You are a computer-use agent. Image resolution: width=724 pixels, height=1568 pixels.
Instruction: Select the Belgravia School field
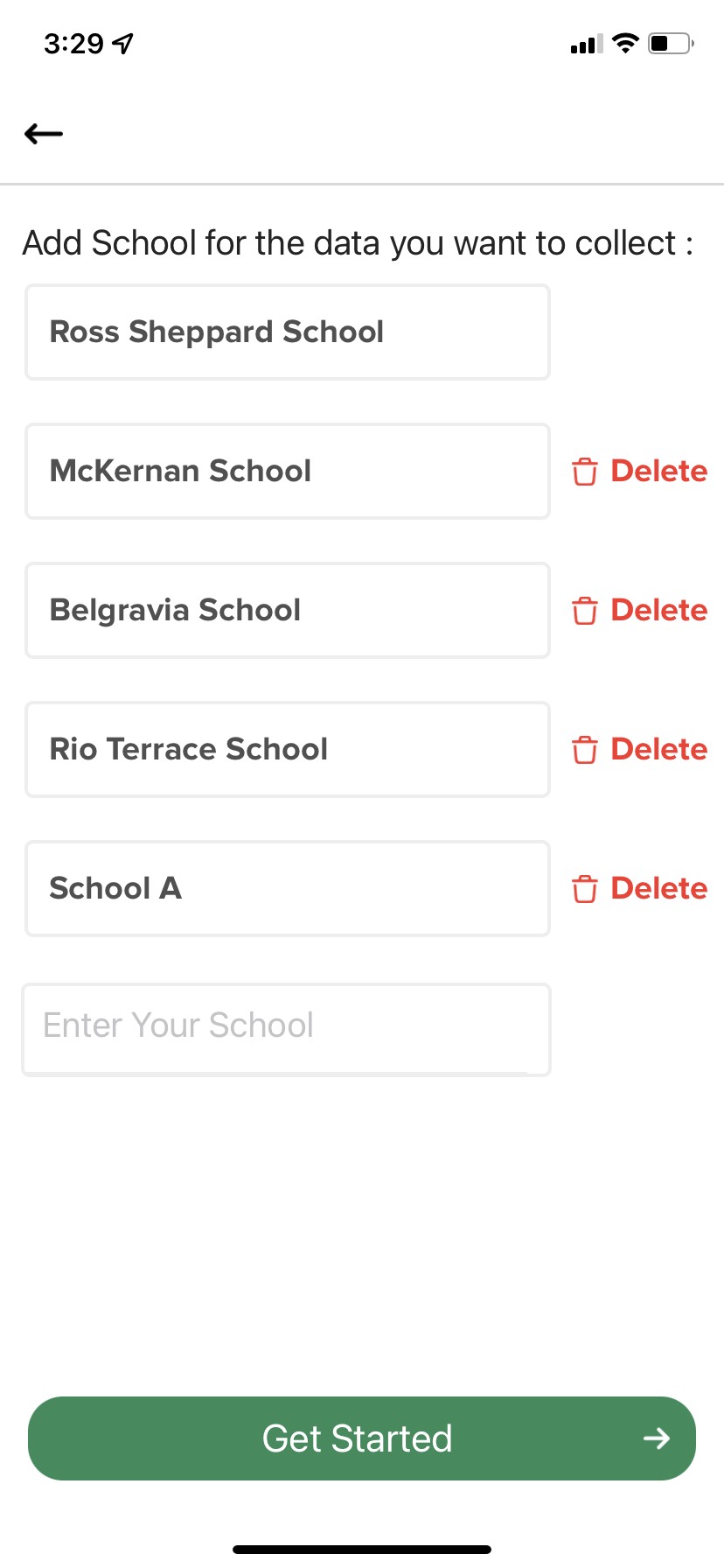click(288, 610)
